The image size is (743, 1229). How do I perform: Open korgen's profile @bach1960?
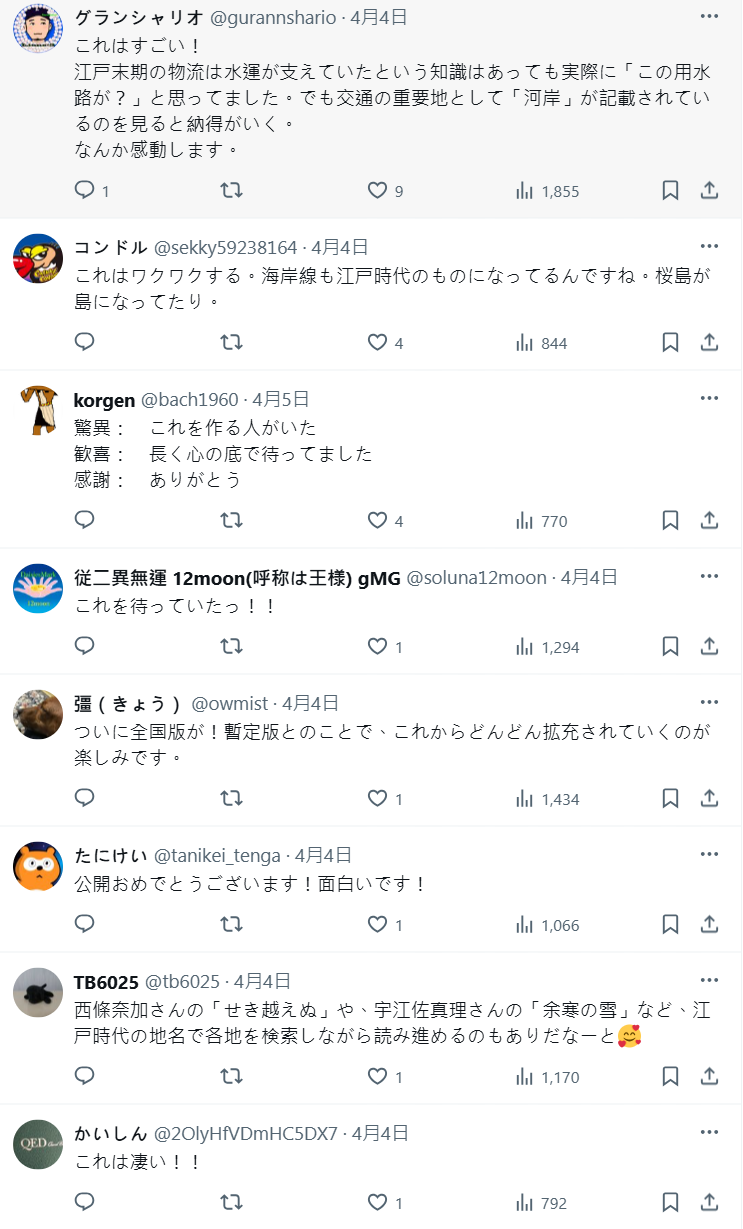pyautogui.click(x=190, y=400)
